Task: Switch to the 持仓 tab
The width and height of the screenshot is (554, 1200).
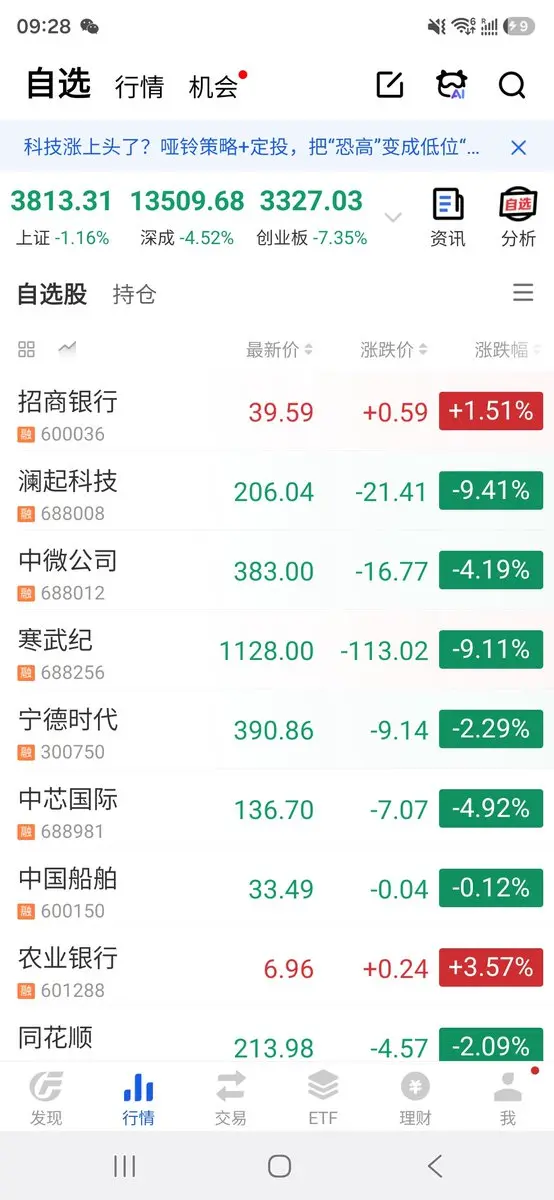Action: pos(134,294)
